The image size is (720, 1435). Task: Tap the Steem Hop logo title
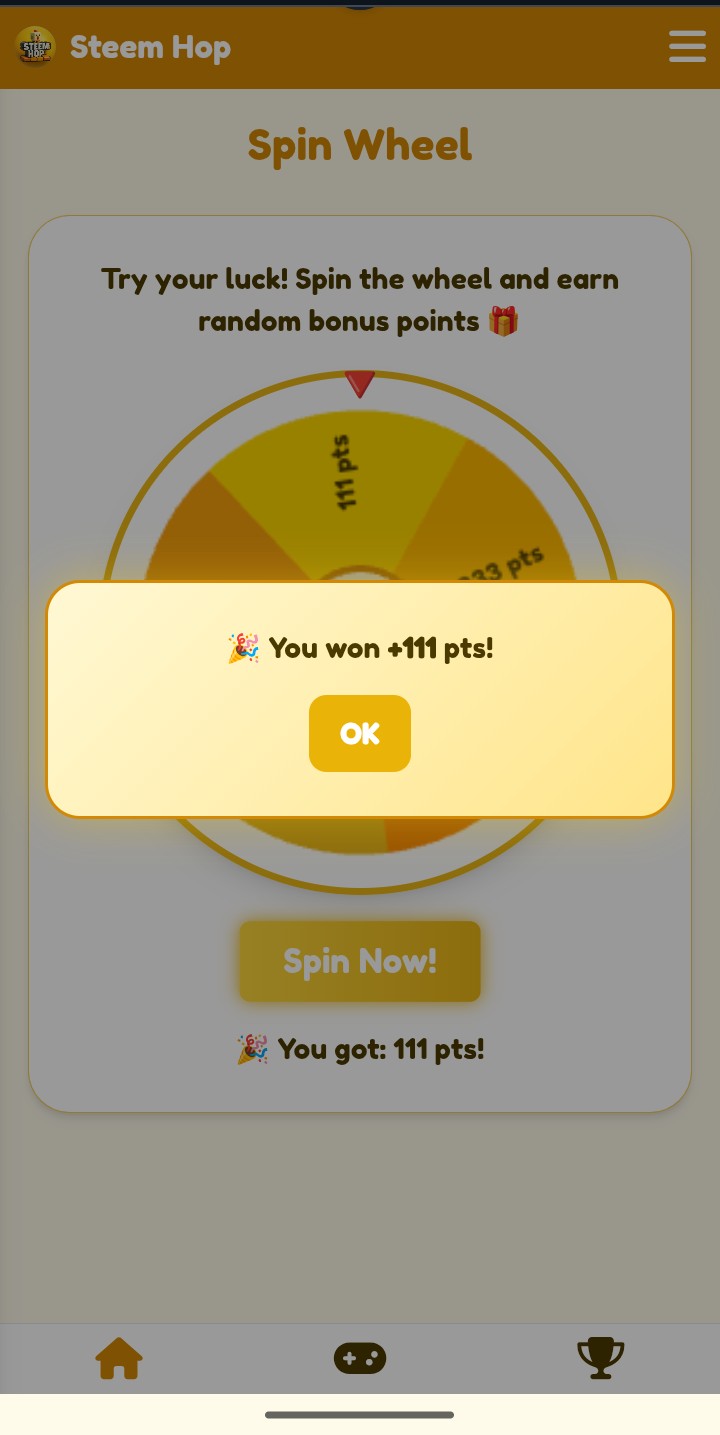click(124, 46)
